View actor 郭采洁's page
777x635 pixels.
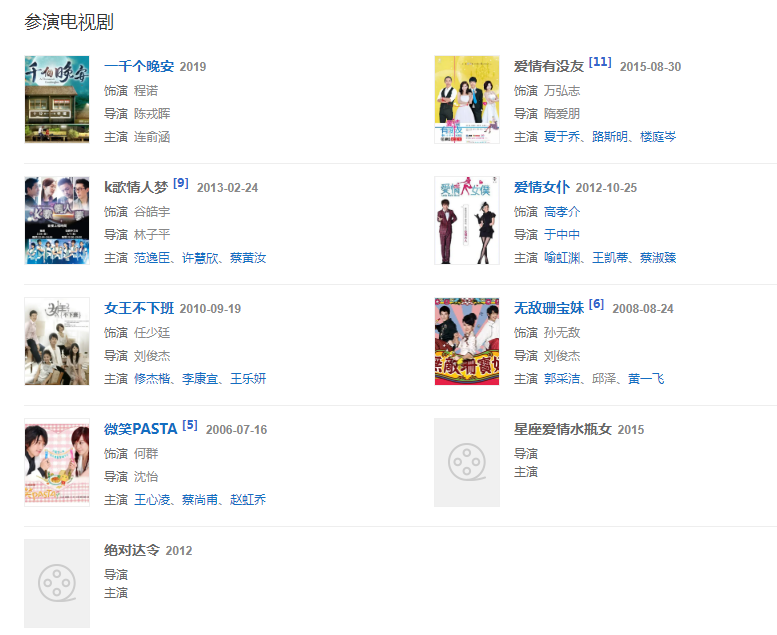click(562, 379)
